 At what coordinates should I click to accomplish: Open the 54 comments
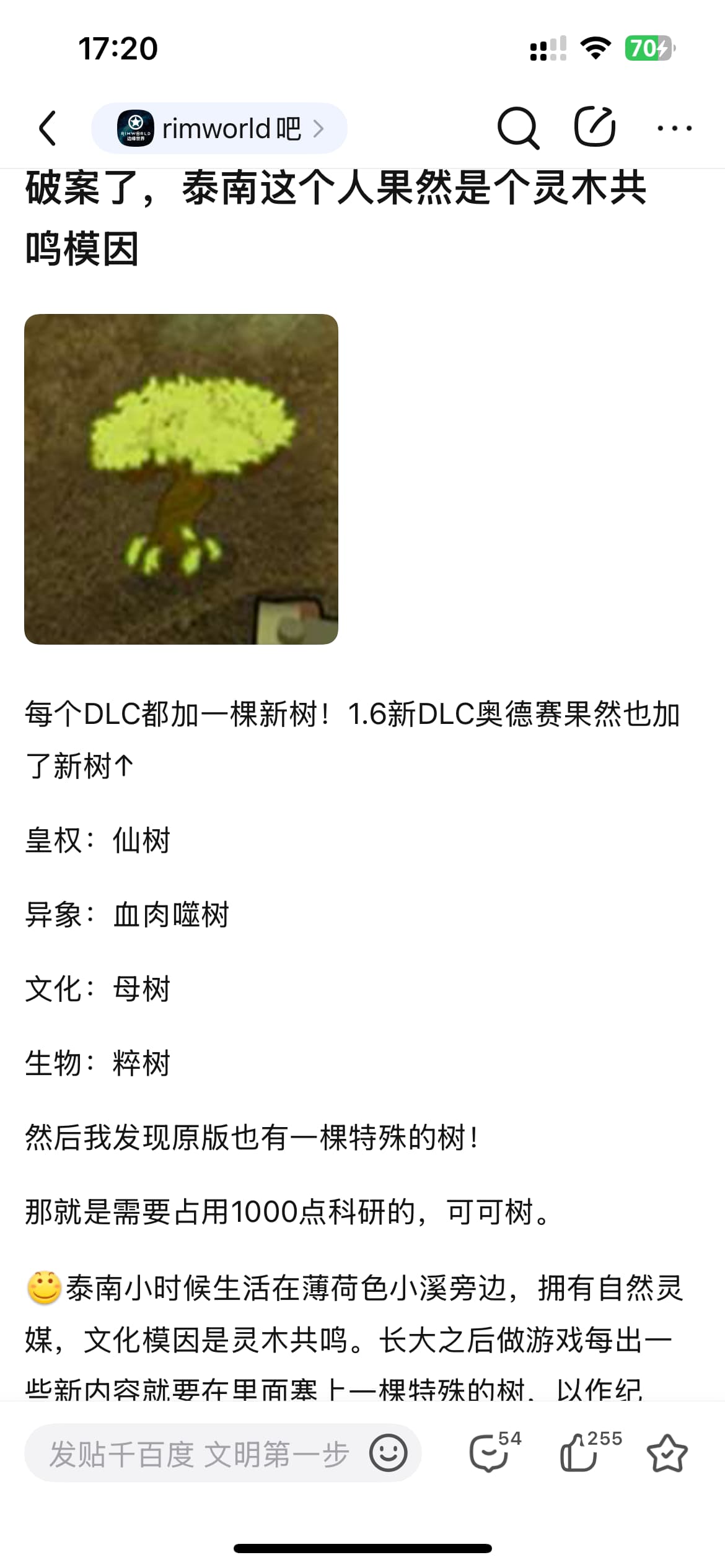(x=495, y=1451)
